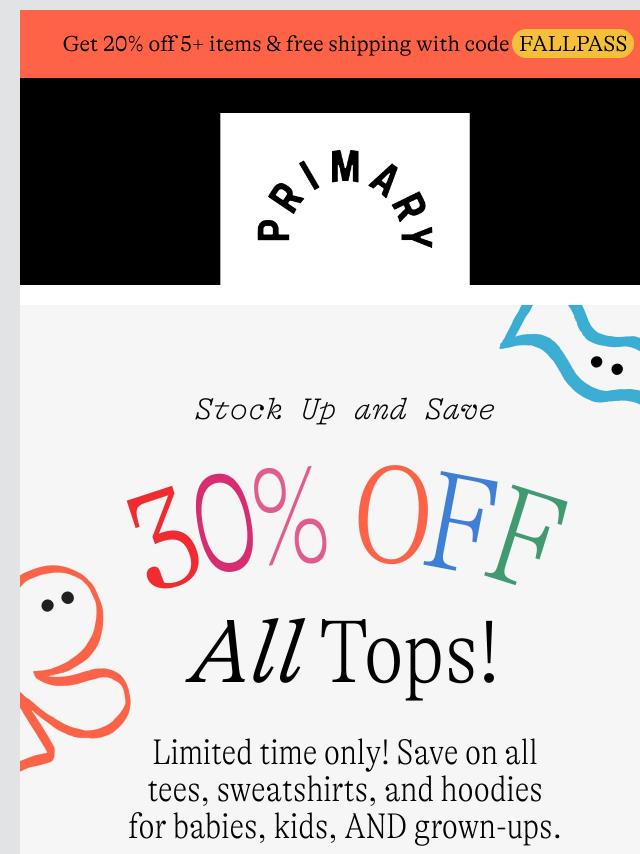The image size is (640, 854).
Task: Open the Primary logo header link
Action: click(344, 199)
